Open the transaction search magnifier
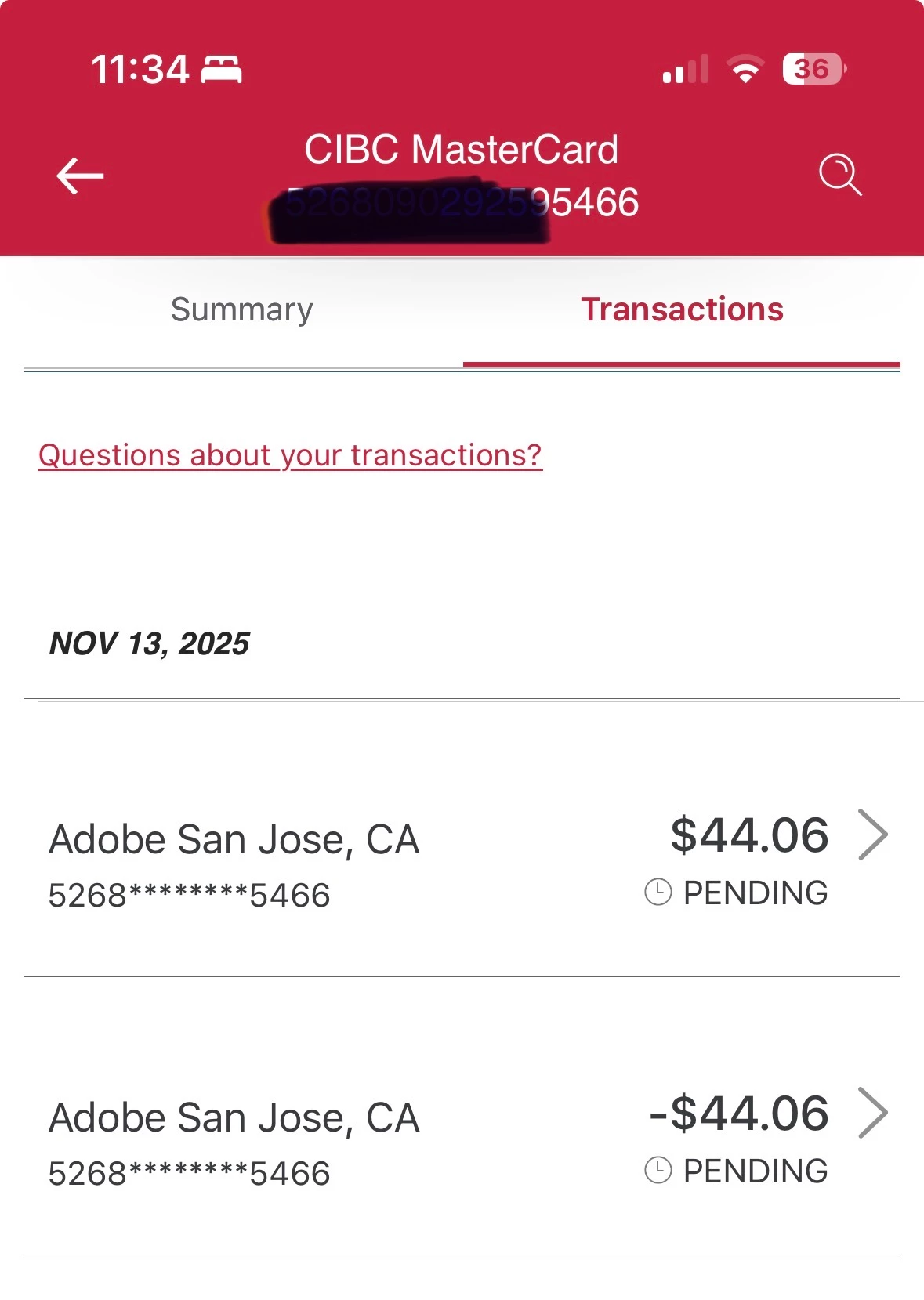The width and height of the screenshot is (924, 1300). pos(840,174)
